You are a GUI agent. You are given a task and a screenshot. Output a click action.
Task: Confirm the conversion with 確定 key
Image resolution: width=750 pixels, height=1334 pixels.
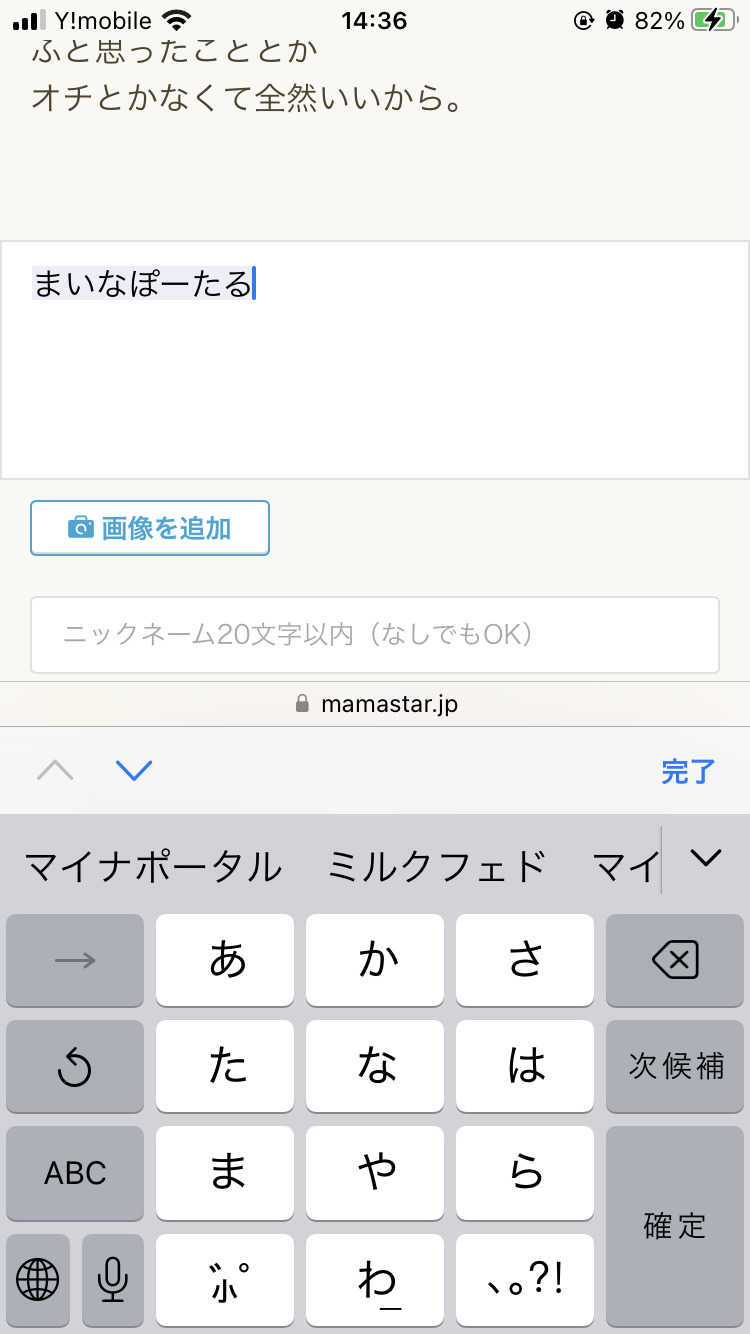coord(675,1225)
